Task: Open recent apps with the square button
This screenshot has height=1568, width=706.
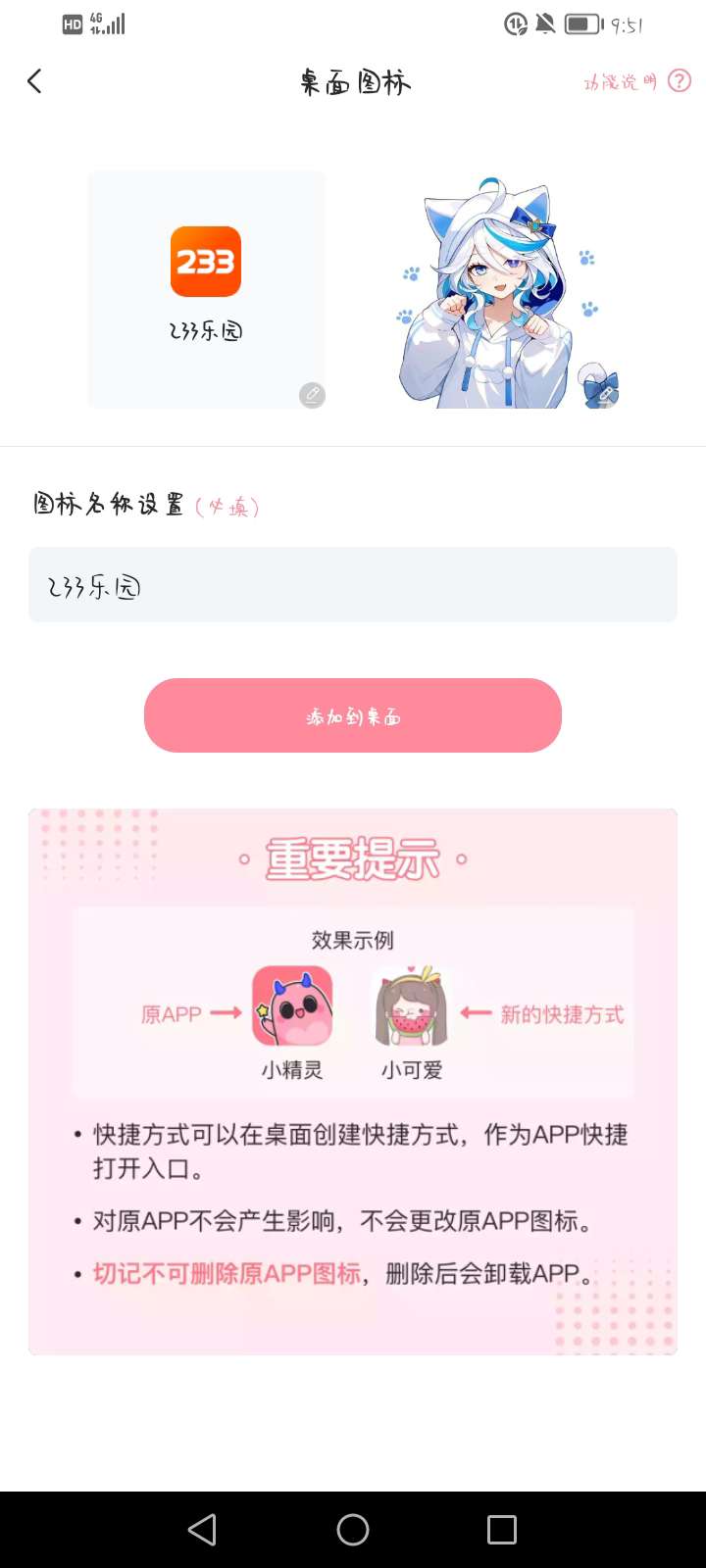Action: click(502, 1530)
